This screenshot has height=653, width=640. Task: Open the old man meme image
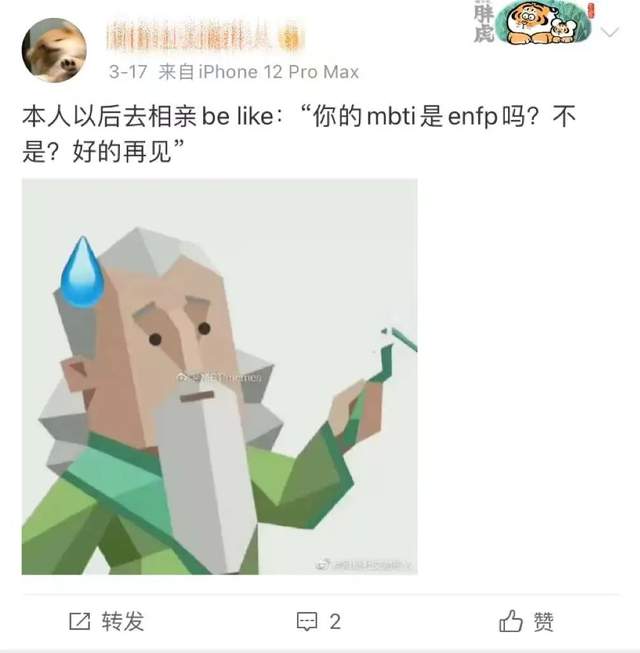tap(220, 377)
